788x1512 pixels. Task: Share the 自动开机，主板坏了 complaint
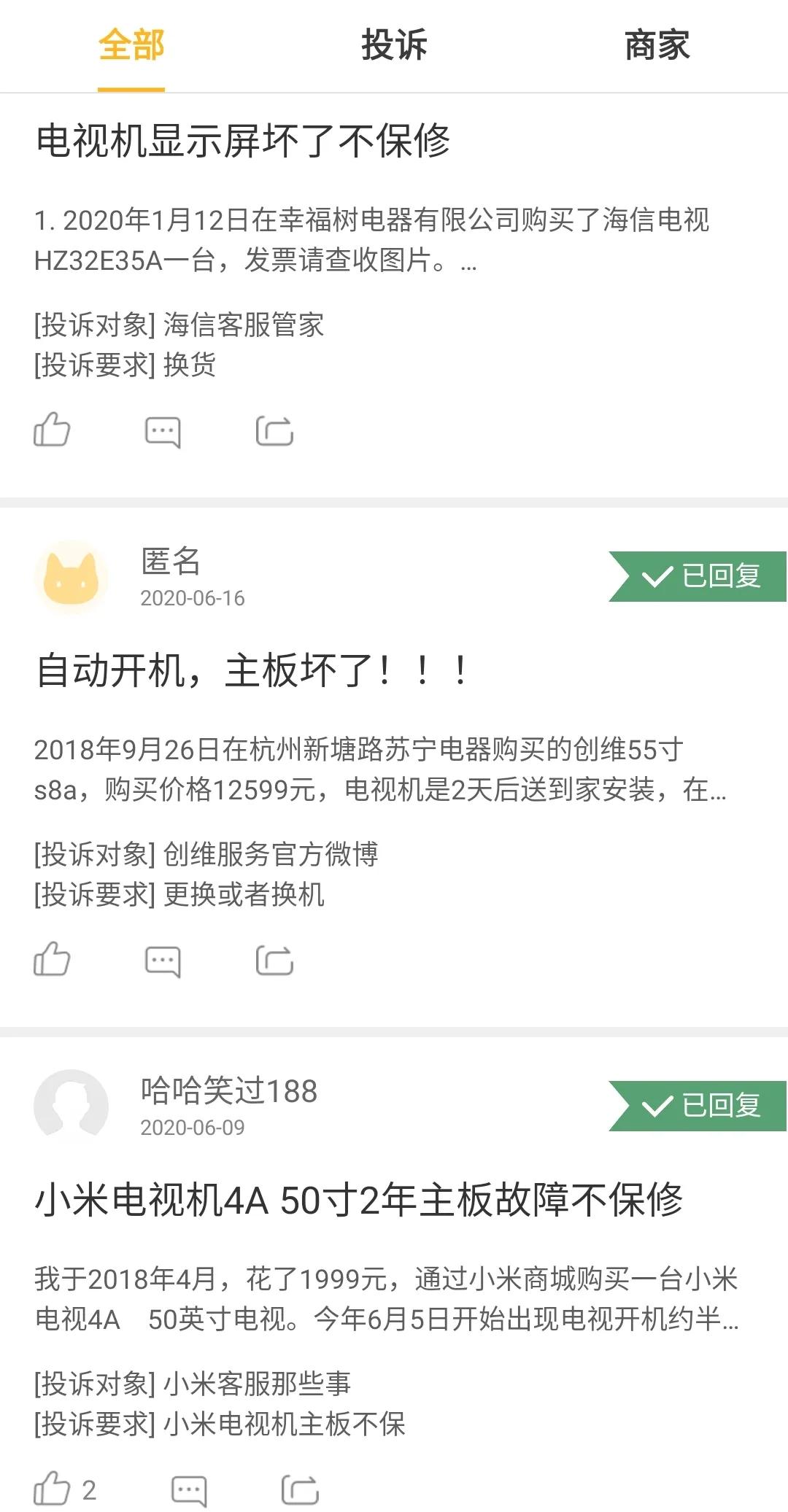tap(274, 961)
